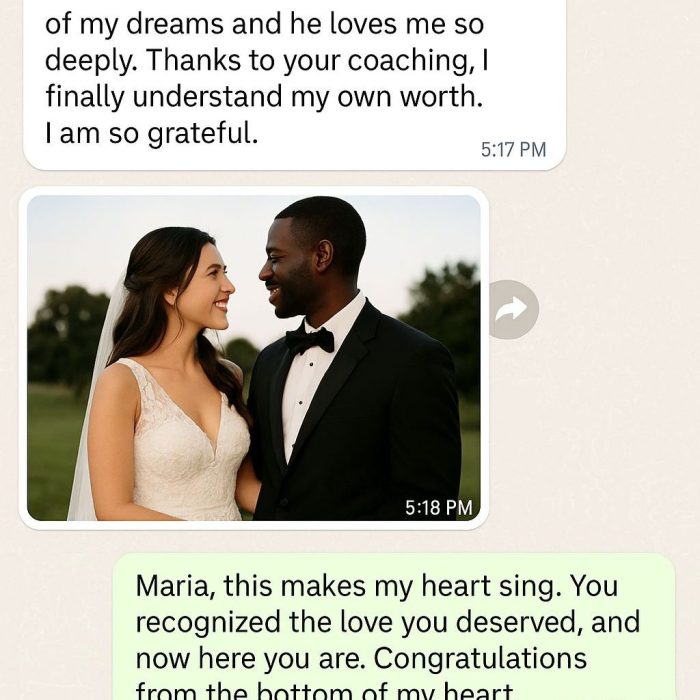Open the wedding photo sent at 5:18 PM
Image resolution: width=700 pixels, height=700 pixels.
pos(253,357)
